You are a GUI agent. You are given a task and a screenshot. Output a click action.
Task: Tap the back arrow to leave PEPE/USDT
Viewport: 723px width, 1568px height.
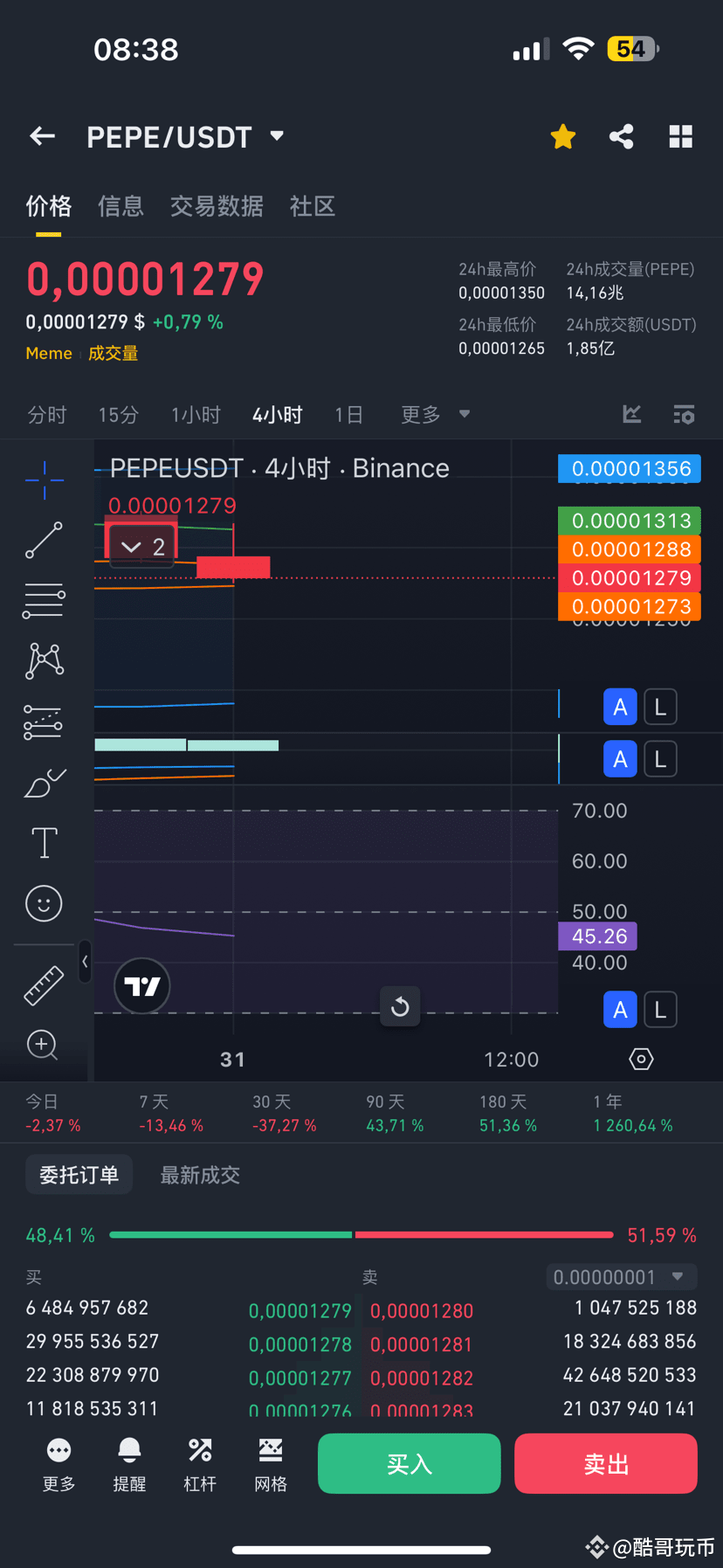[42, 136]
